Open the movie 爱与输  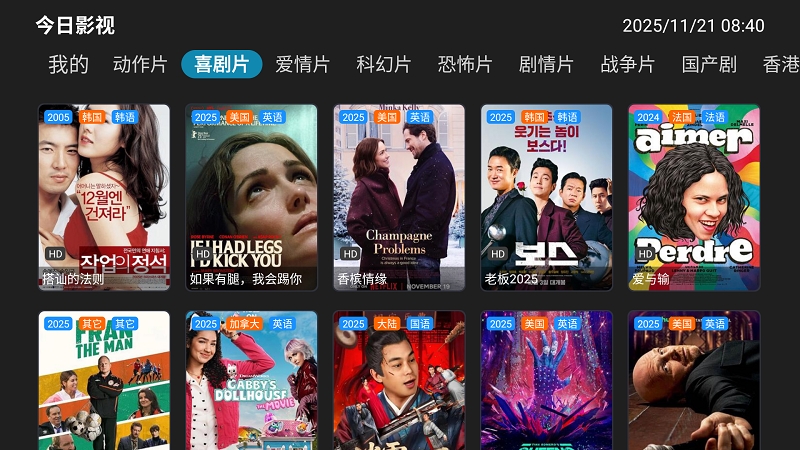[x=694, y=197]
